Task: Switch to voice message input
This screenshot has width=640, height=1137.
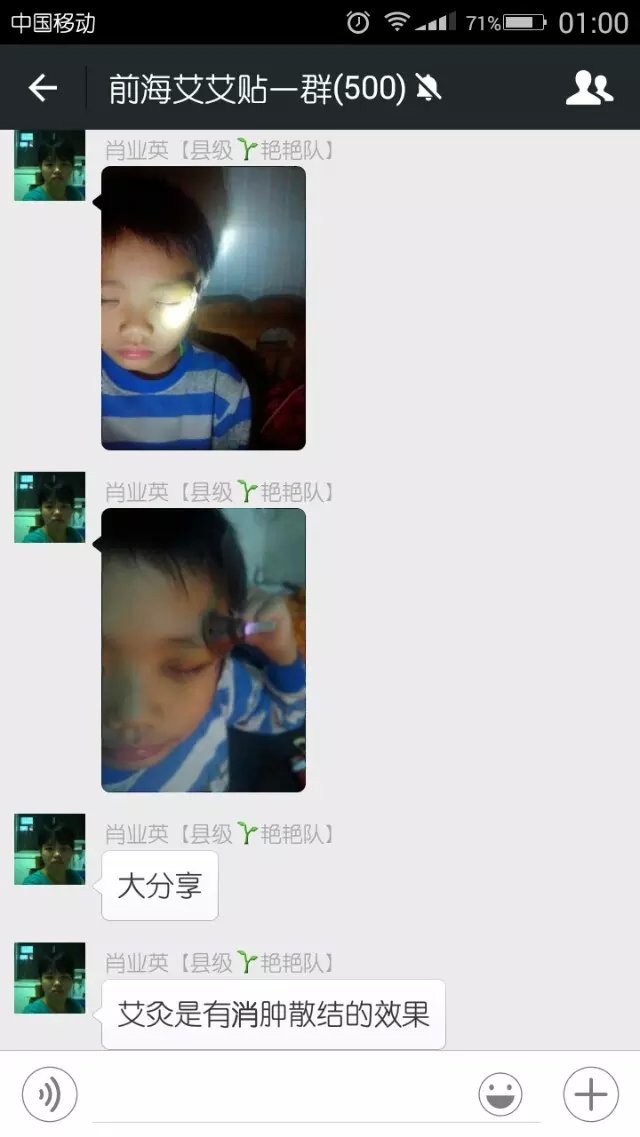Action: click(x=49, y=1094)
